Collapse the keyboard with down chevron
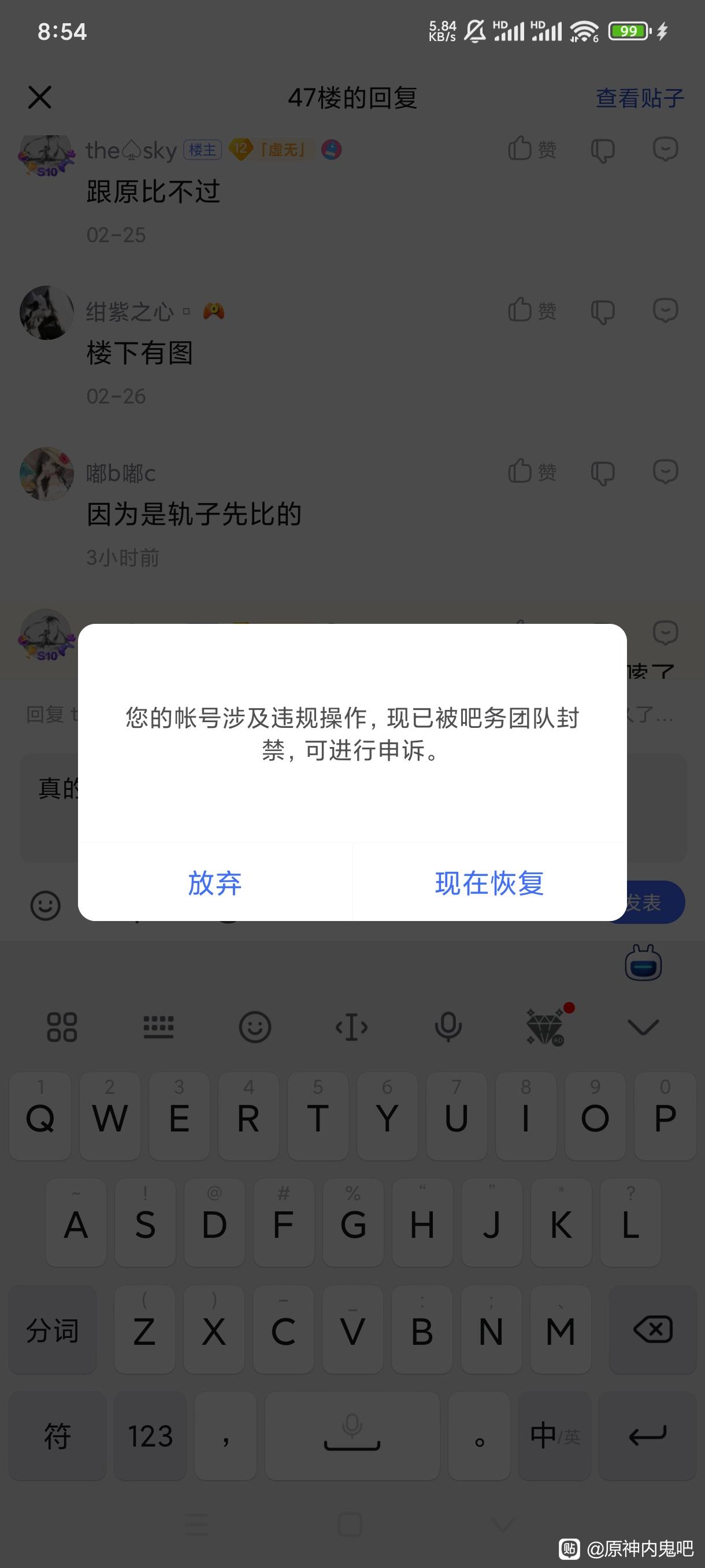This screenshot has width=705, height=1568. pyautogui.click(x=643, y=1027)
